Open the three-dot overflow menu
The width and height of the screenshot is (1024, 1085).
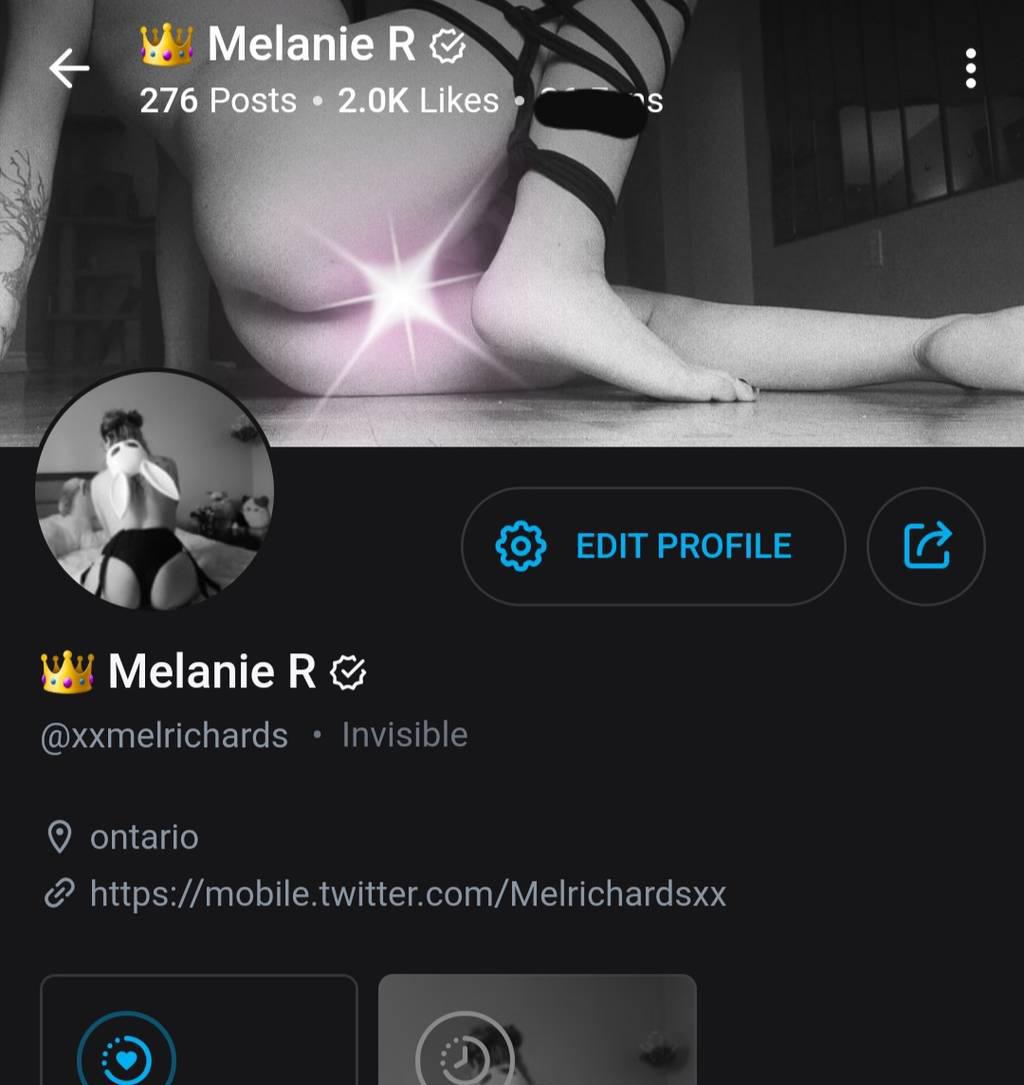point(970,68)
